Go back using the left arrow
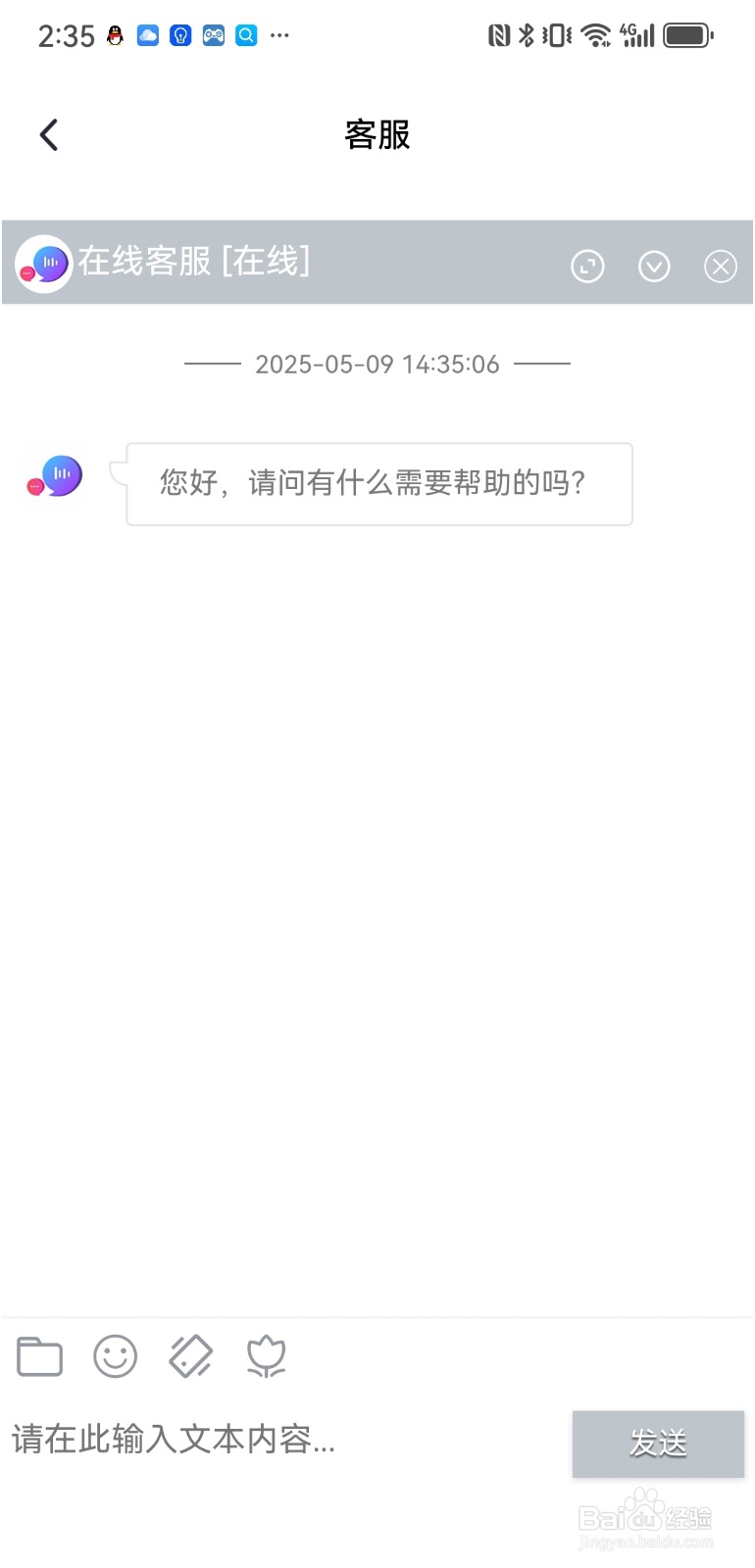 pyautogui.click(x=48, y=134)
